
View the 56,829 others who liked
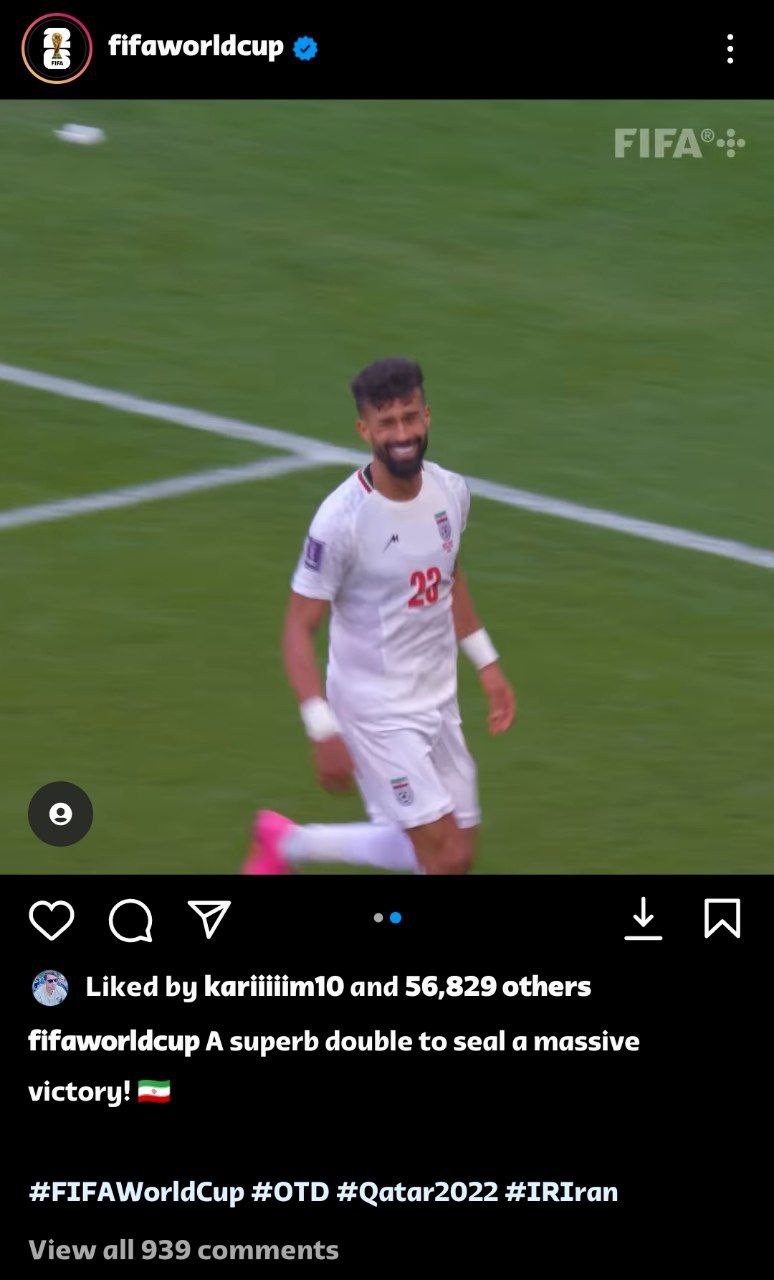pyautogui.click(x=497, y=987)
